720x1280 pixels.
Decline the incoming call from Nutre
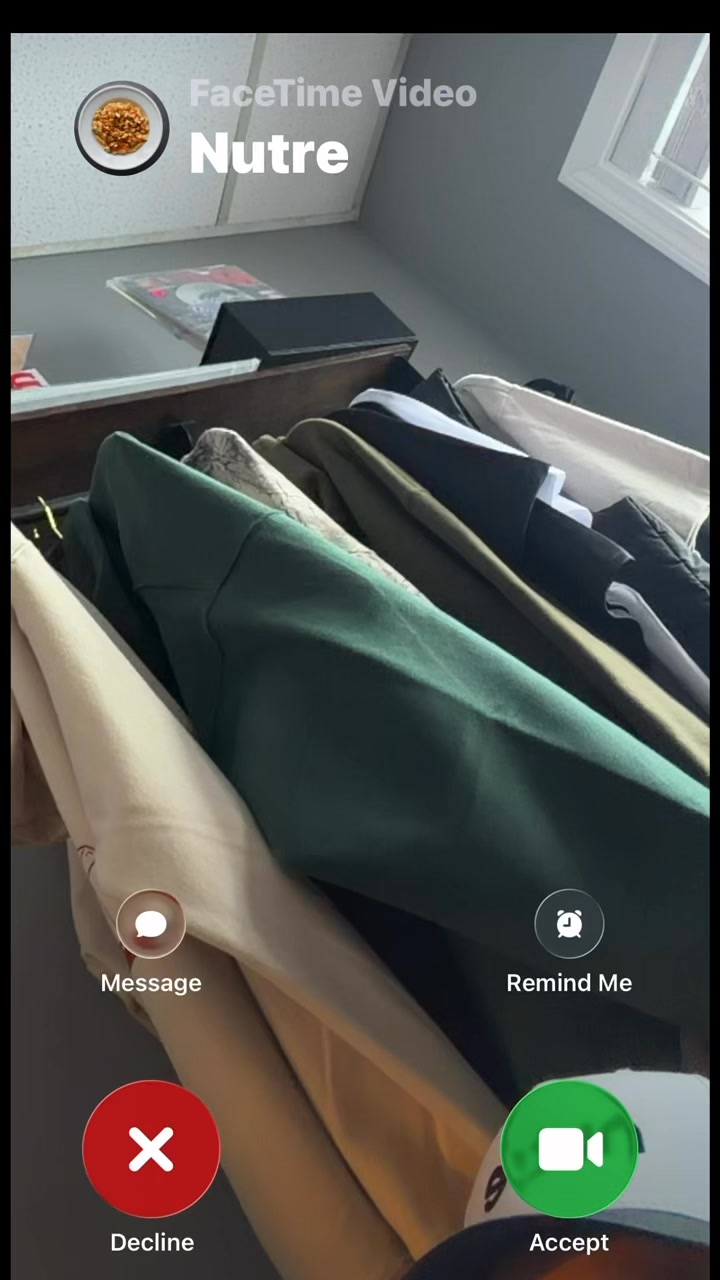pyautogui.click(x=151, y=1150)
